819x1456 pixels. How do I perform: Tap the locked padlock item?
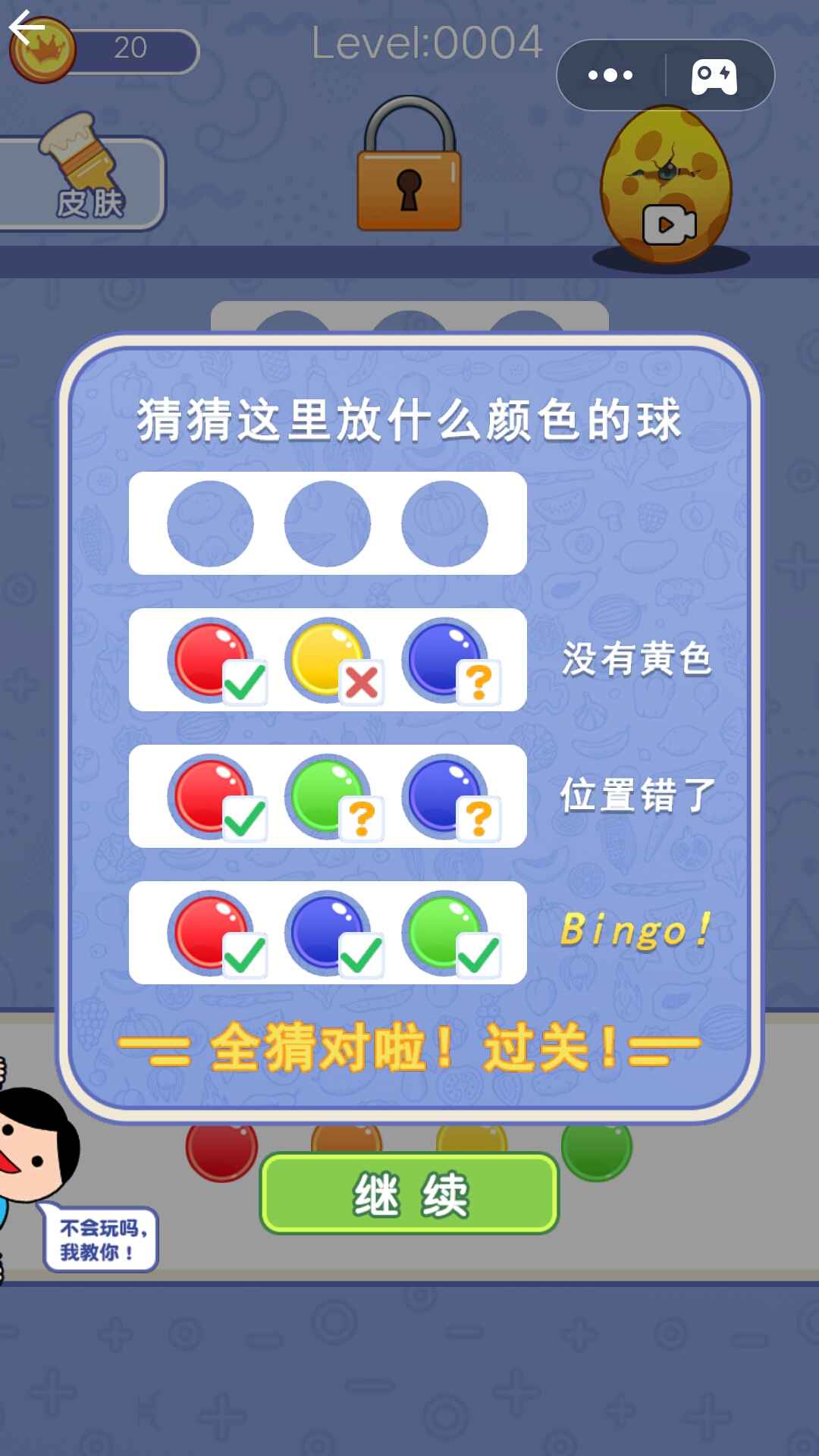tap(409, 167)
